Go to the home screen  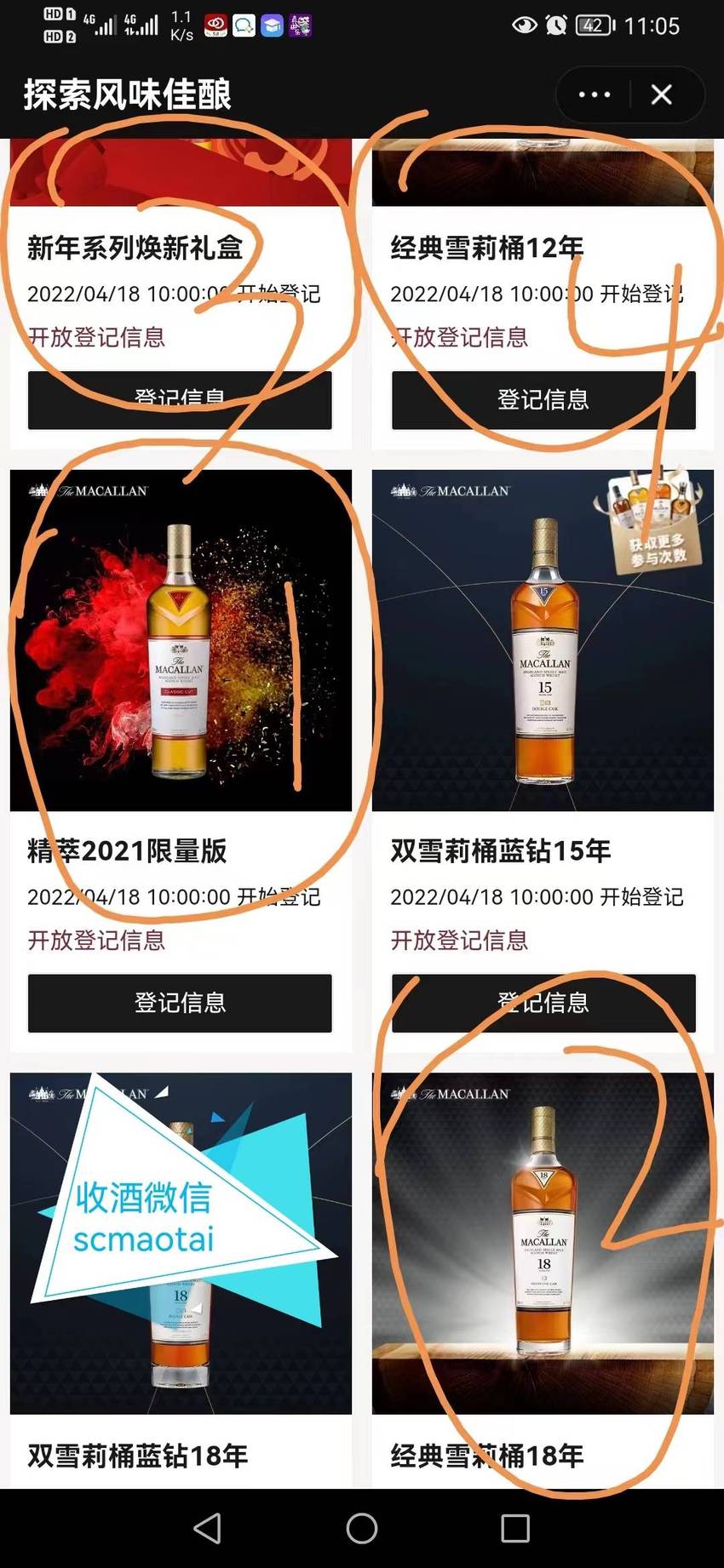[x=362, y=1528]
